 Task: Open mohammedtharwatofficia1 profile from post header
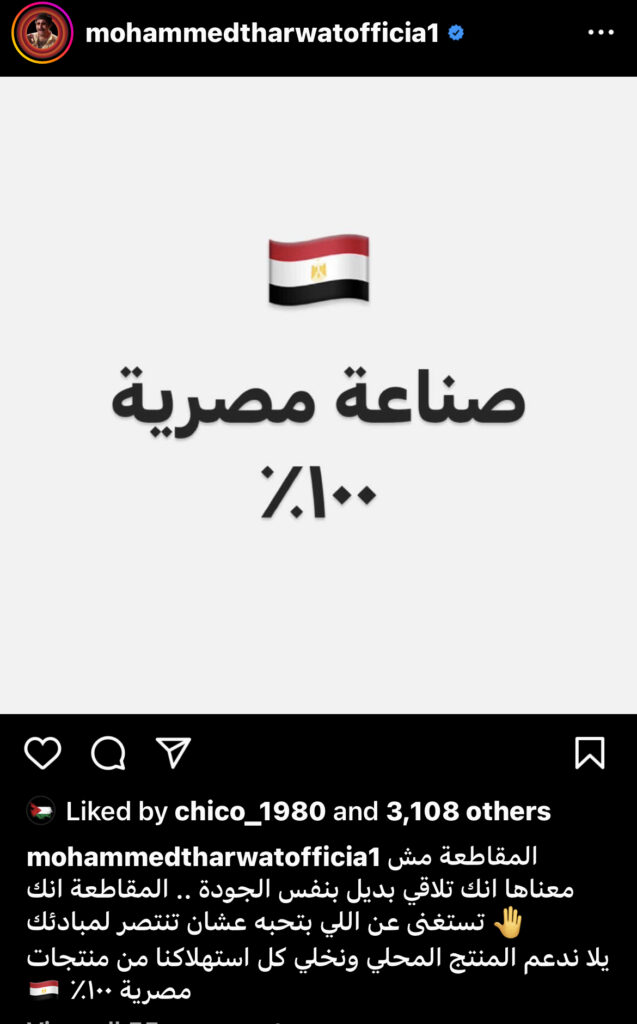[262, 33]
